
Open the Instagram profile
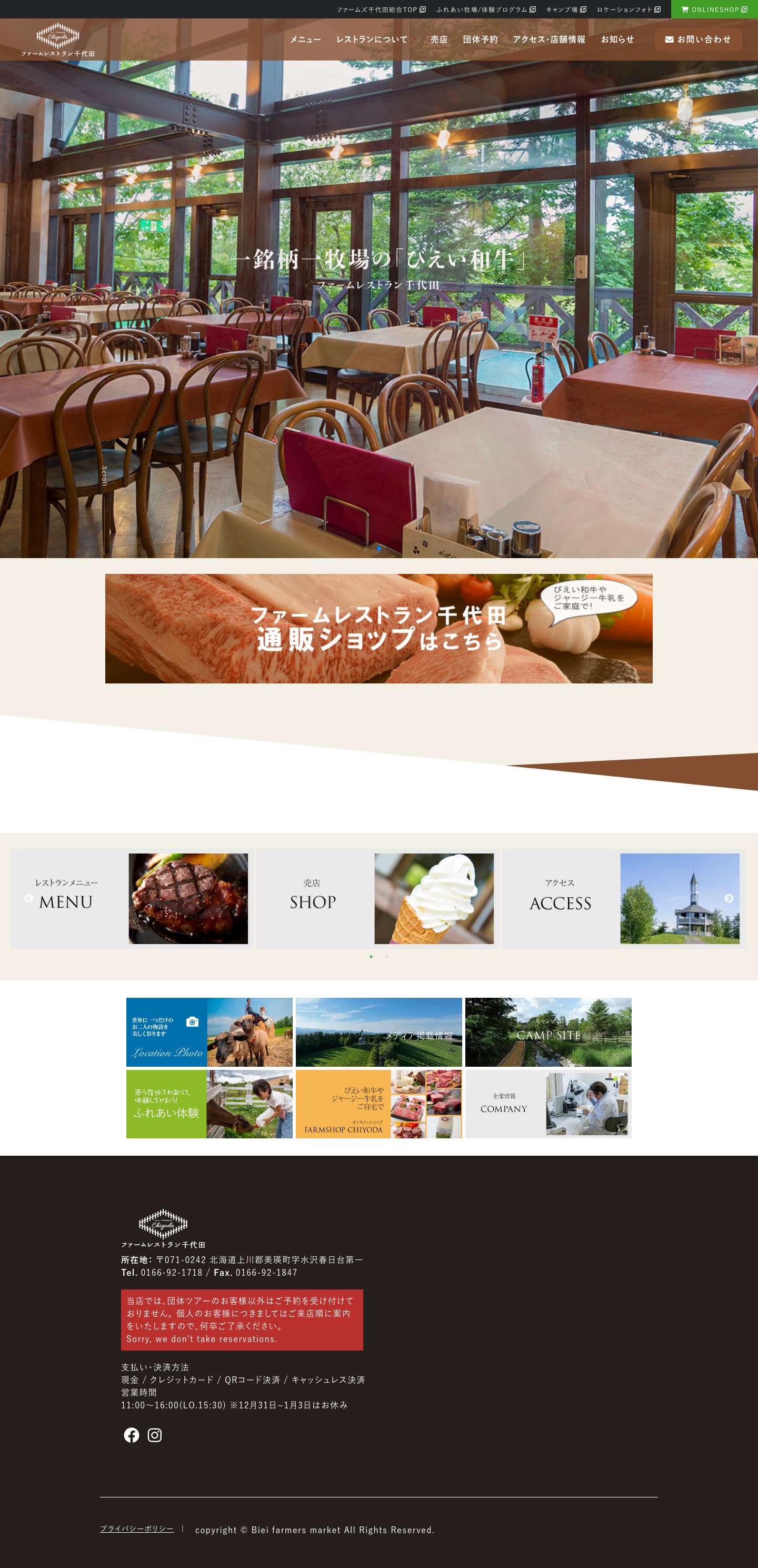(x=155, y=1435)
